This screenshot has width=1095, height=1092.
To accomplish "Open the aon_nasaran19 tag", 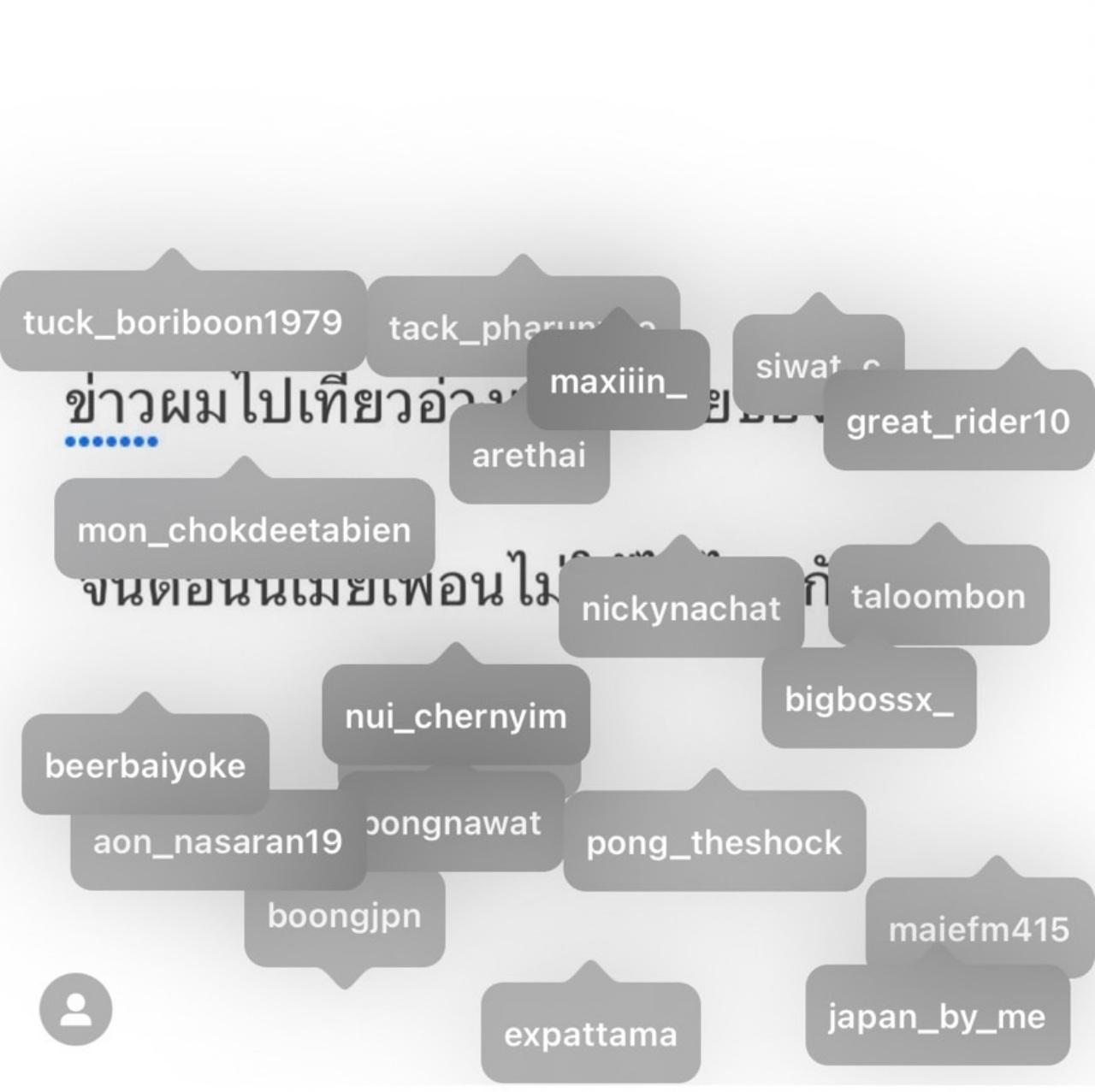I will [x=217, y=842].
